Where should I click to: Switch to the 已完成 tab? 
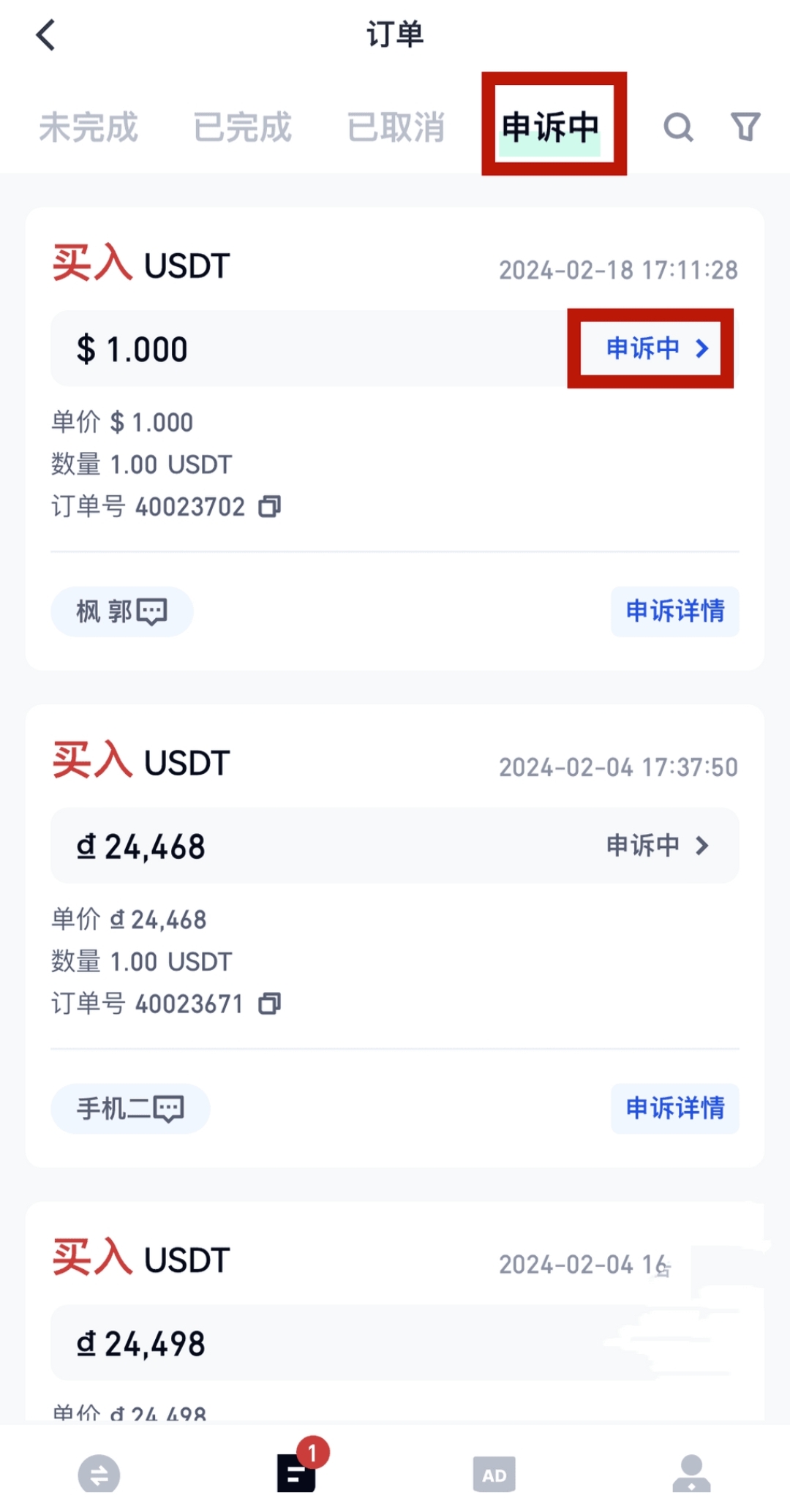click(243, 127)
